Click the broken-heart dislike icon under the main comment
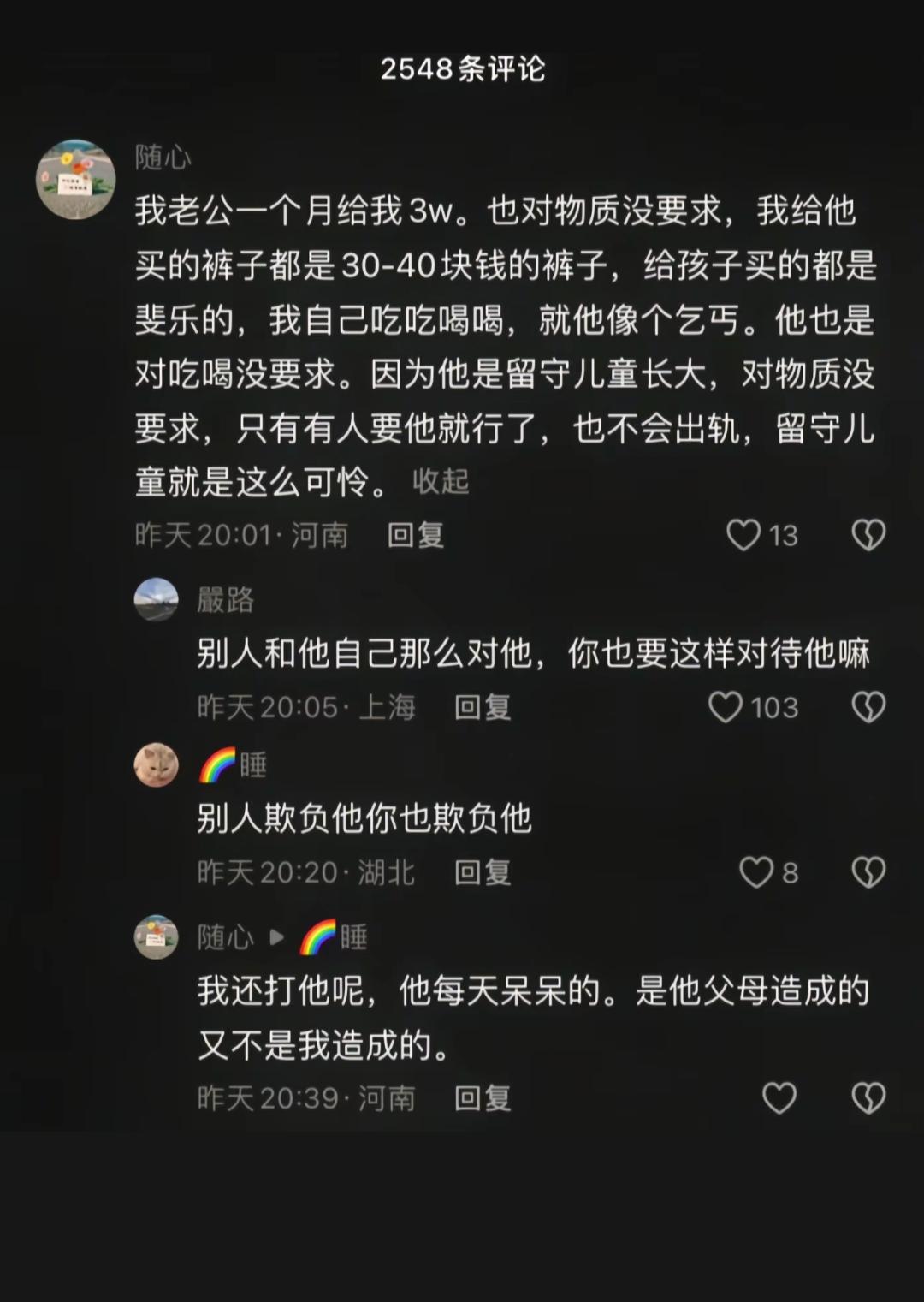 (x=869, y=535)
